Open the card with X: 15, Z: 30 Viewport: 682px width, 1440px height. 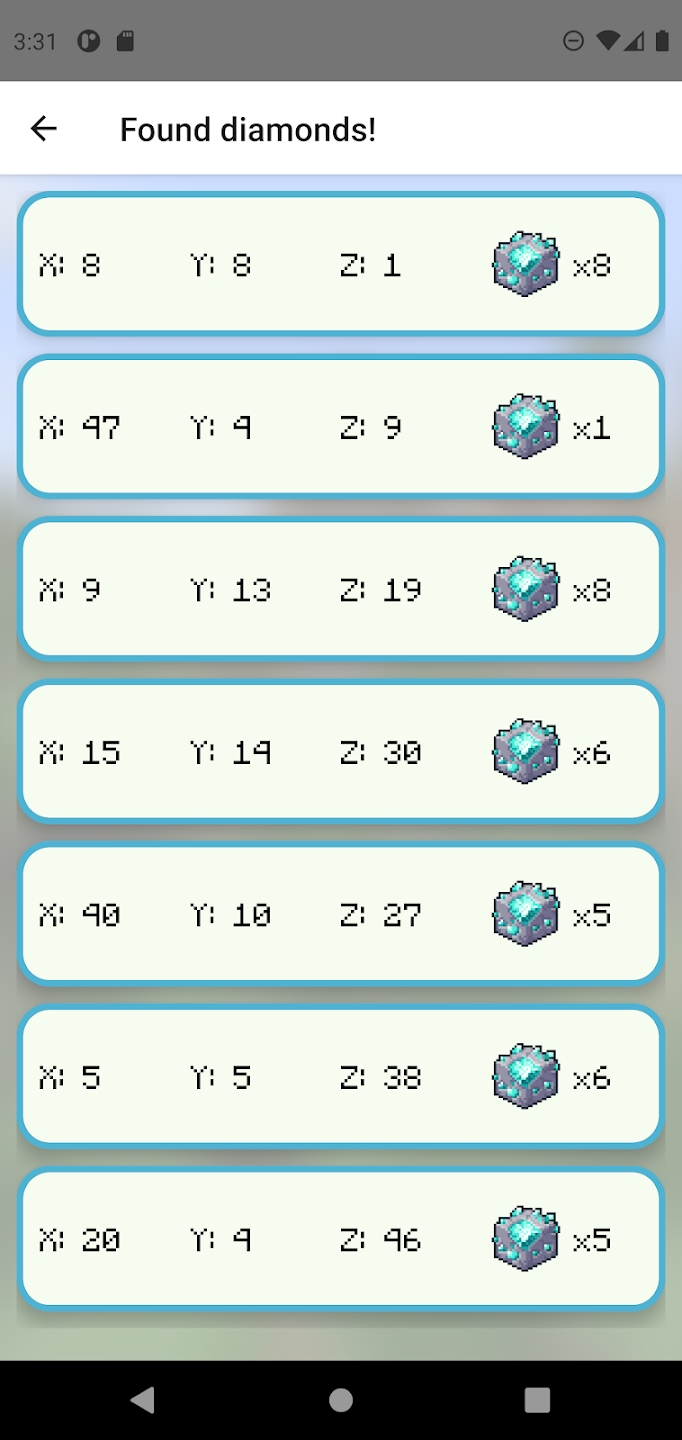[x=341, y=752]
